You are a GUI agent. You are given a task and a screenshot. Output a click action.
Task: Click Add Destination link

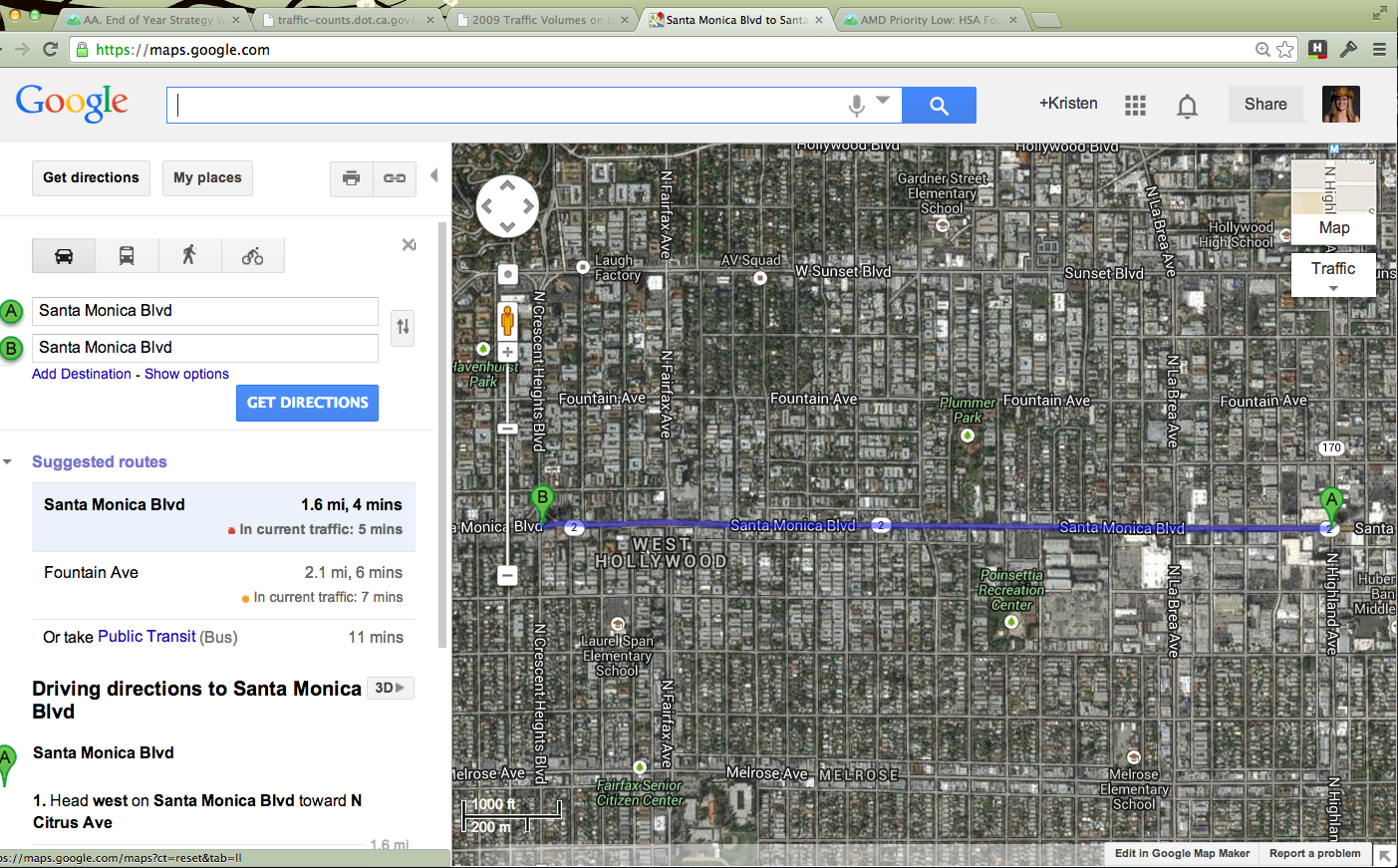82,374
